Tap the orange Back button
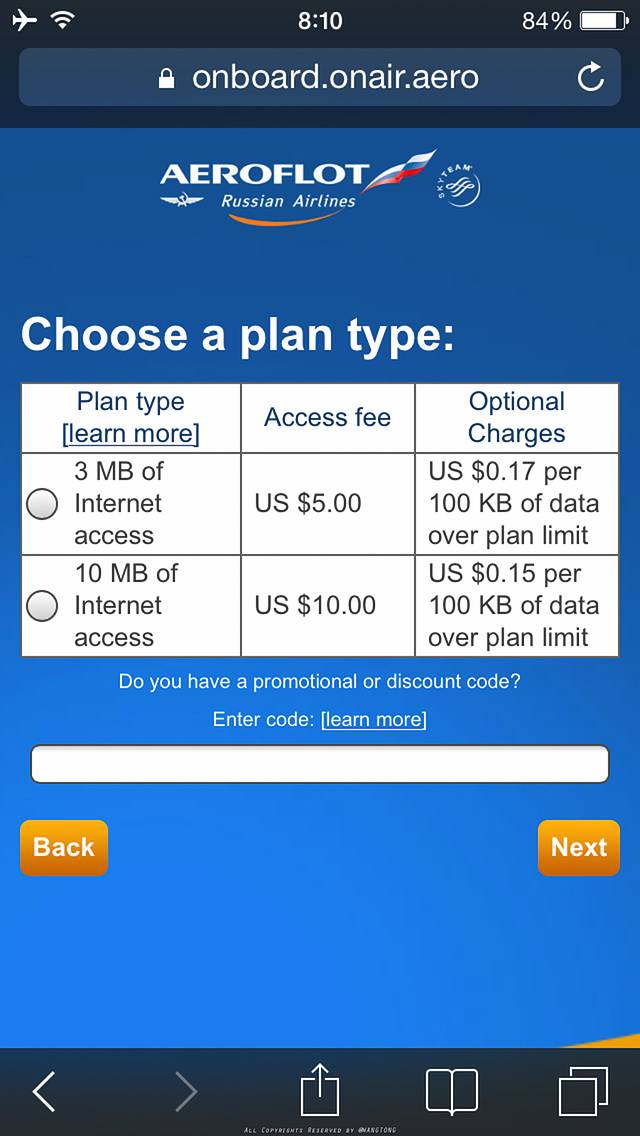 64,848
